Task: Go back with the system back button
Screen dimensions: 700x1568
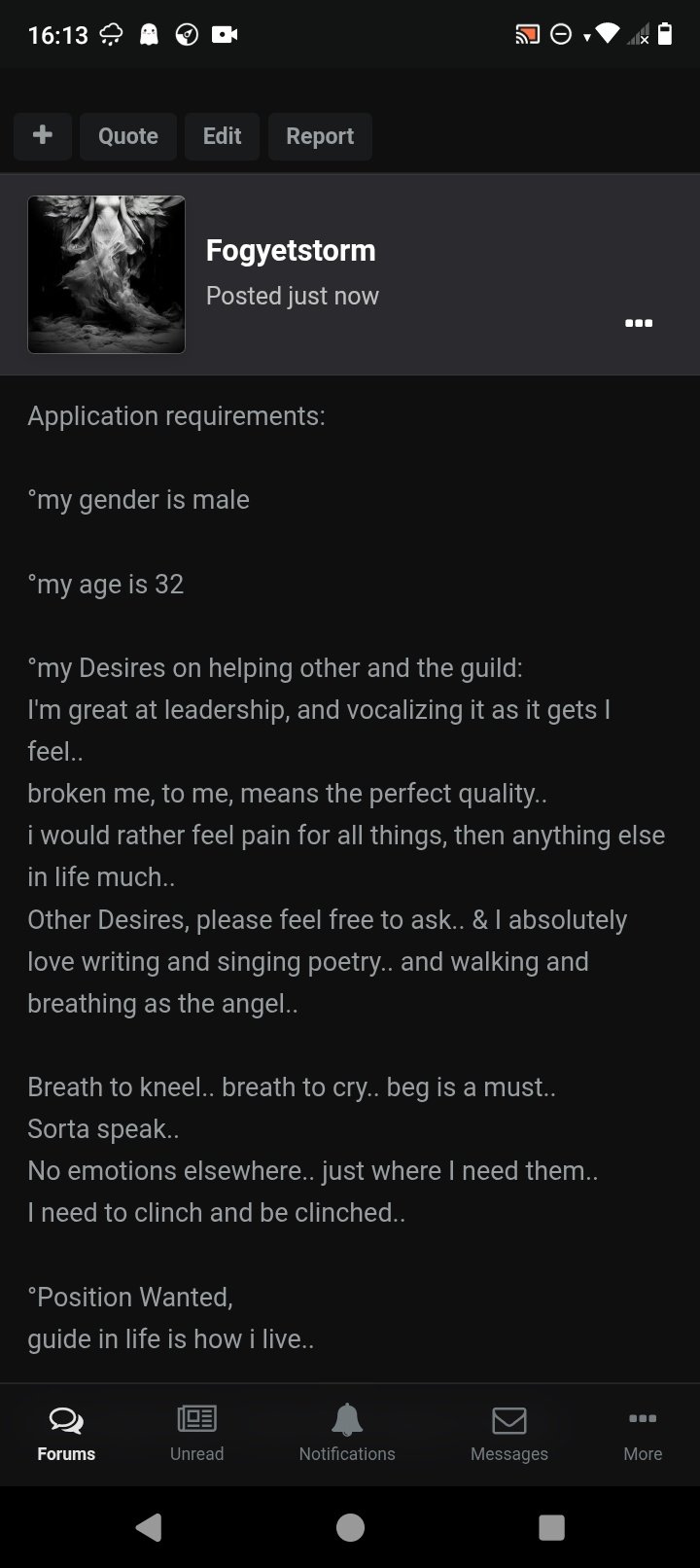Action: point(149,1527)
